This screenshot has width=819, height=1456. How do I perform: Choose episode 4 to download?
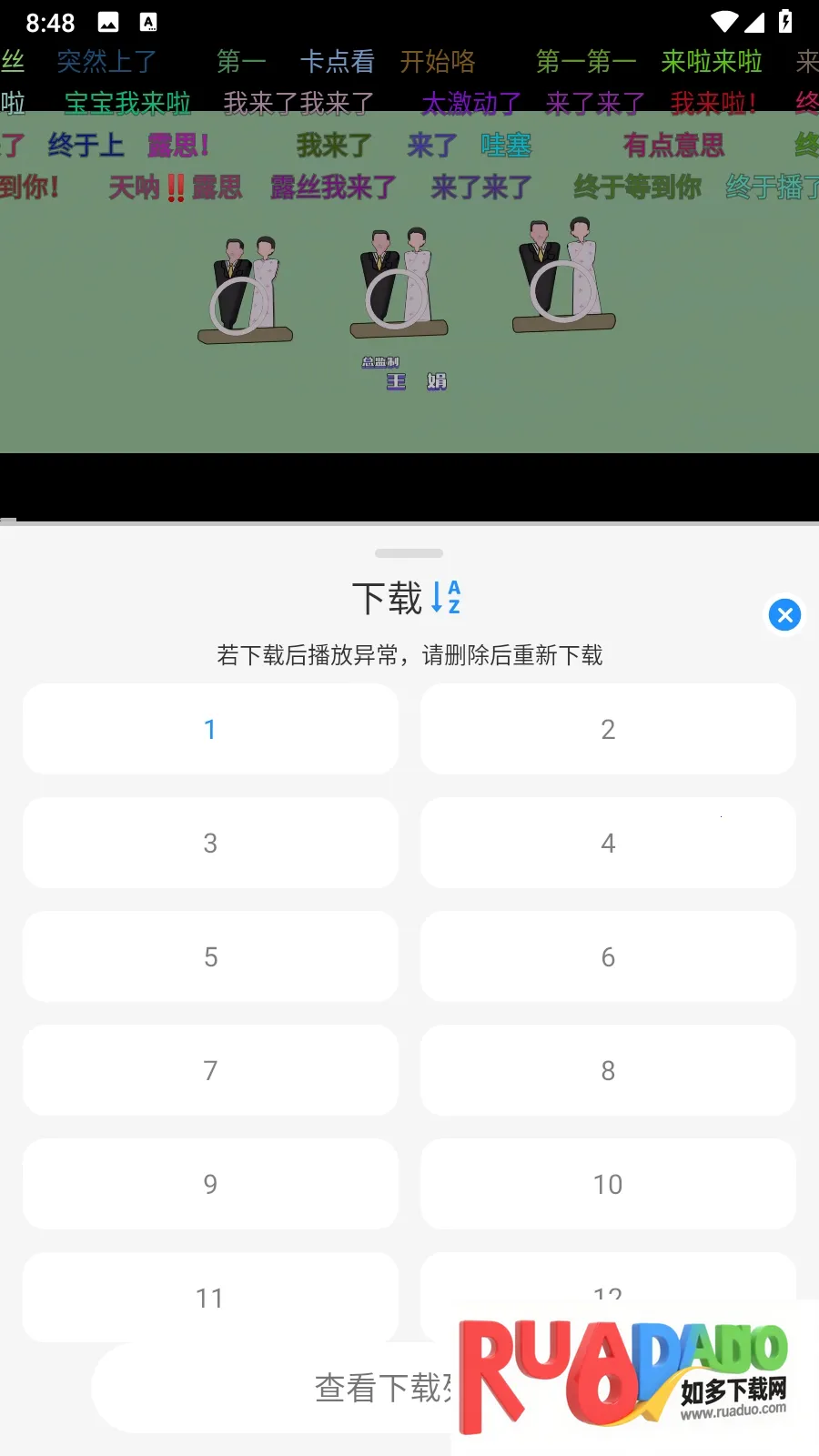pyautogui.click(x=608, y=843)
